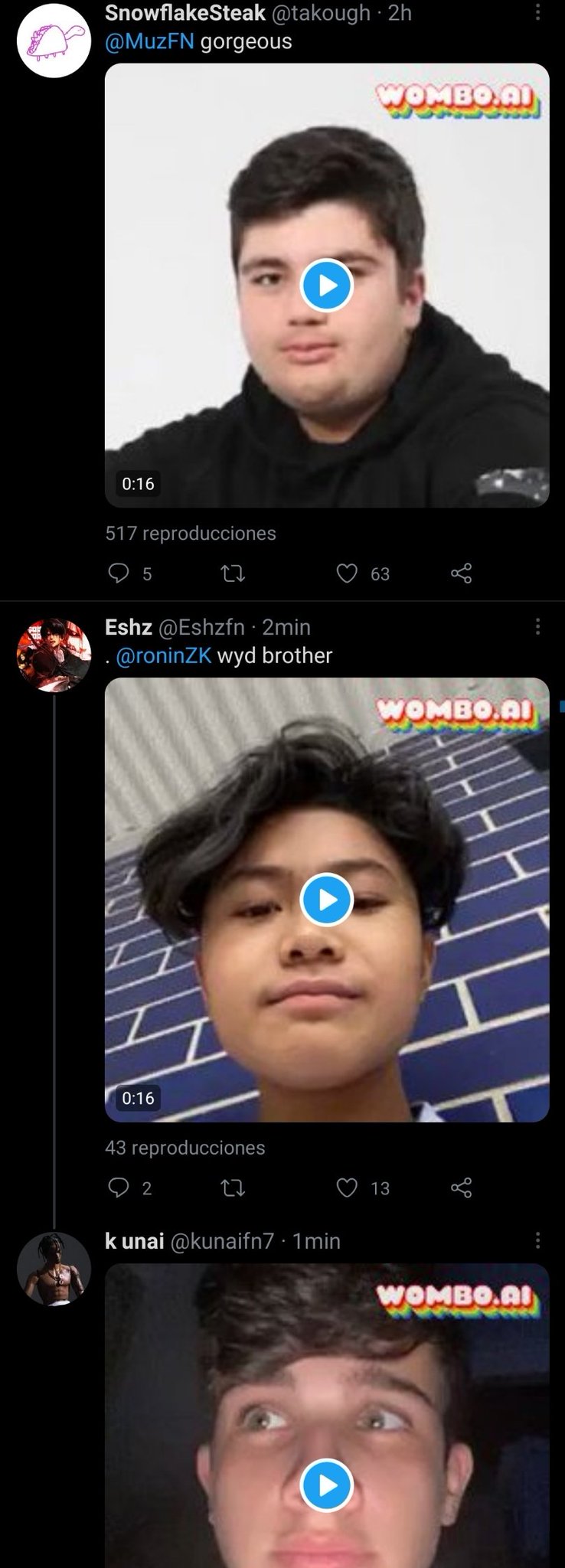
Task: Open the @MuzFN mention link
Action: click(149, 41)
